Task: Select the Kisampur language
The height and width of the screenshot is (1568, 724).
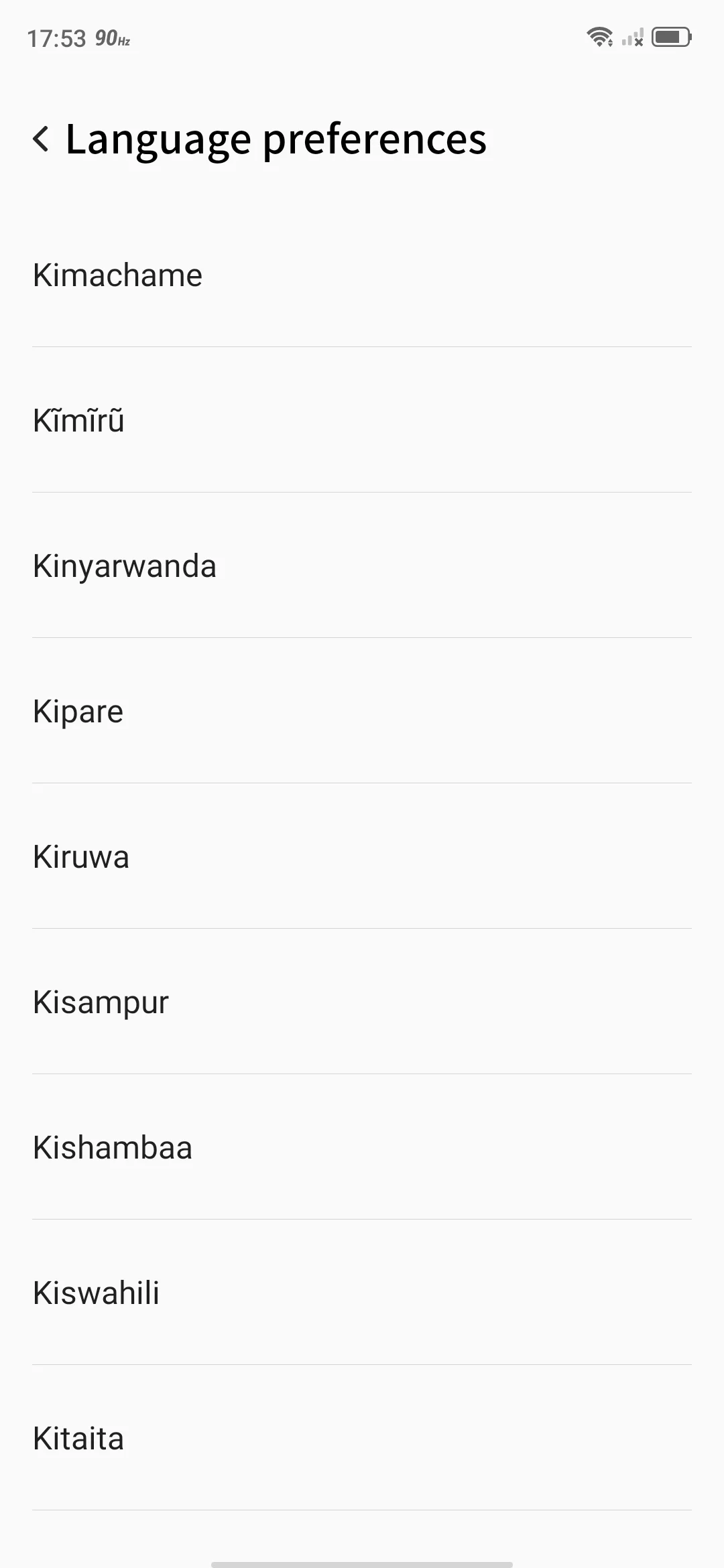Action: pos(362,1002)
